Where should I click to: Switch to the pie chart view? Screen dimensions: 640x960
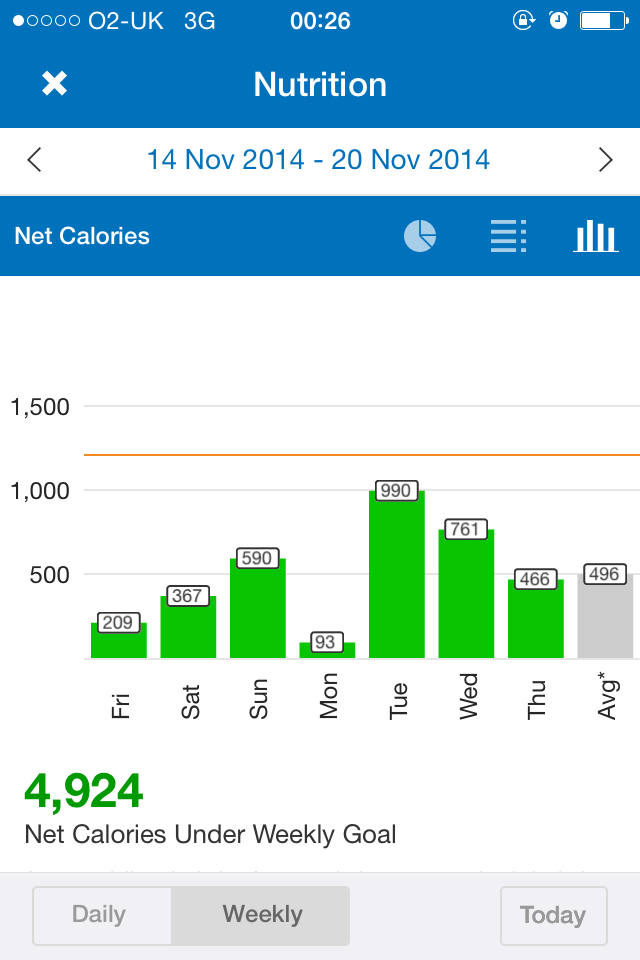pyautogui.click(x=420, y=237)
